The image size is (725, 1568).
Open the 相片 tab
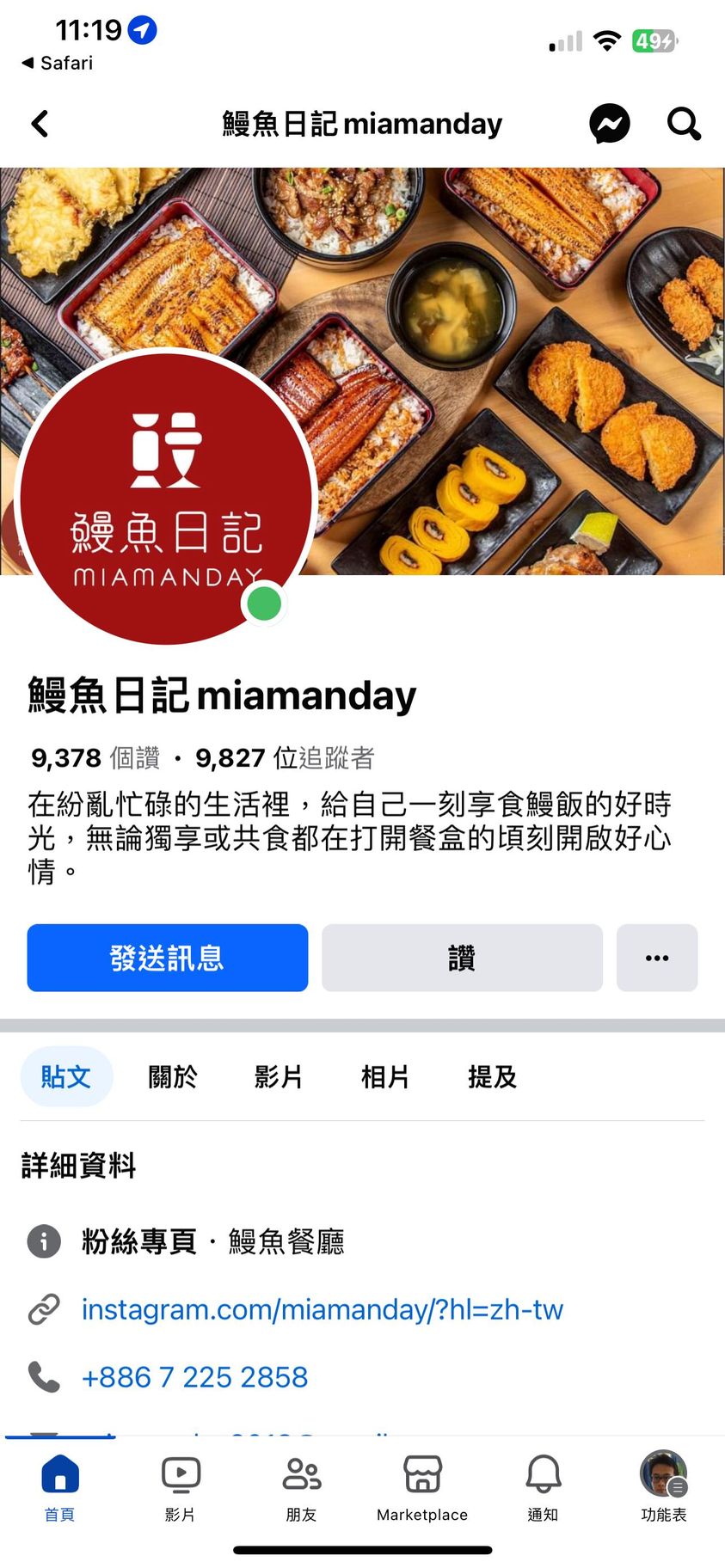(x=384, y=1076)
